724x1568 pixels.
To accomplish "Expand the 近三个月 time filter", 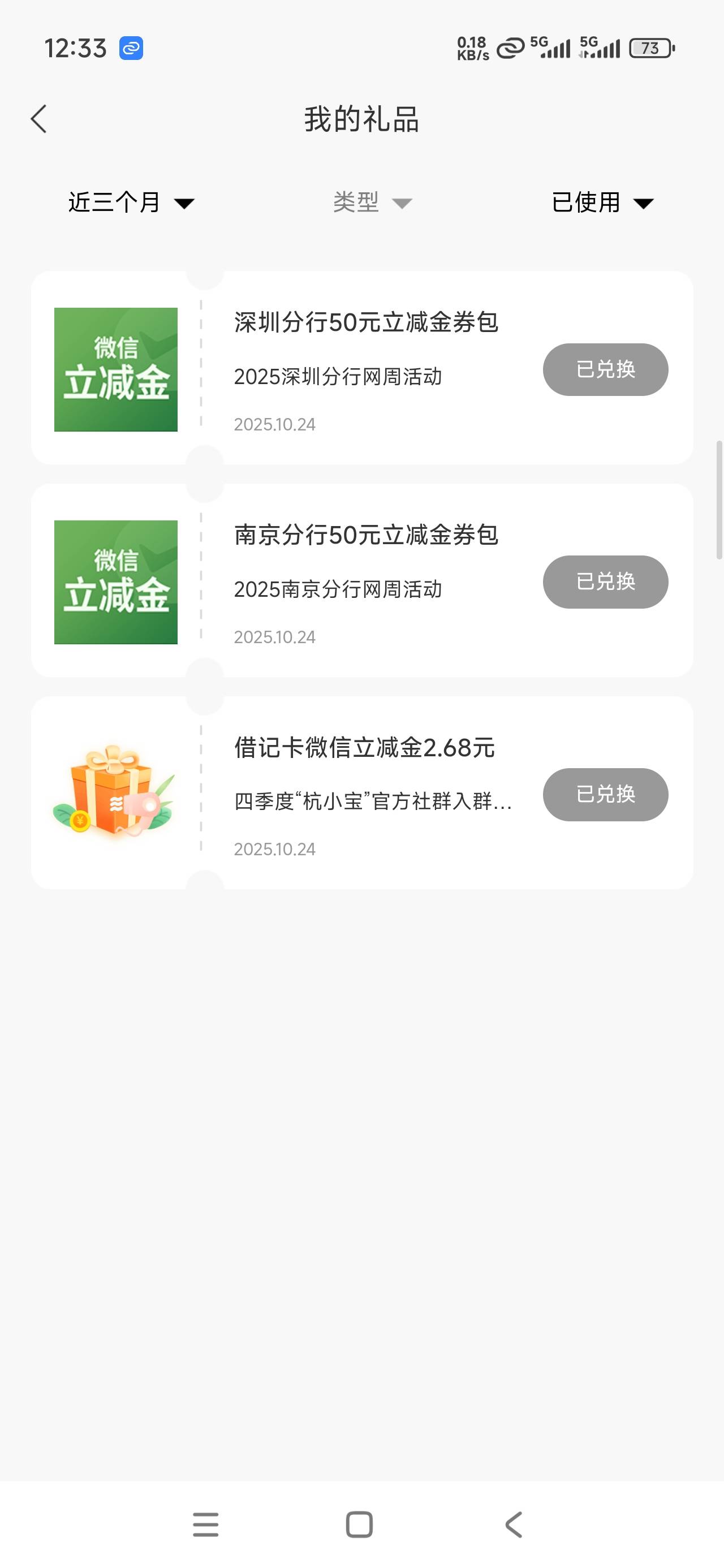I will coord(131,202).
